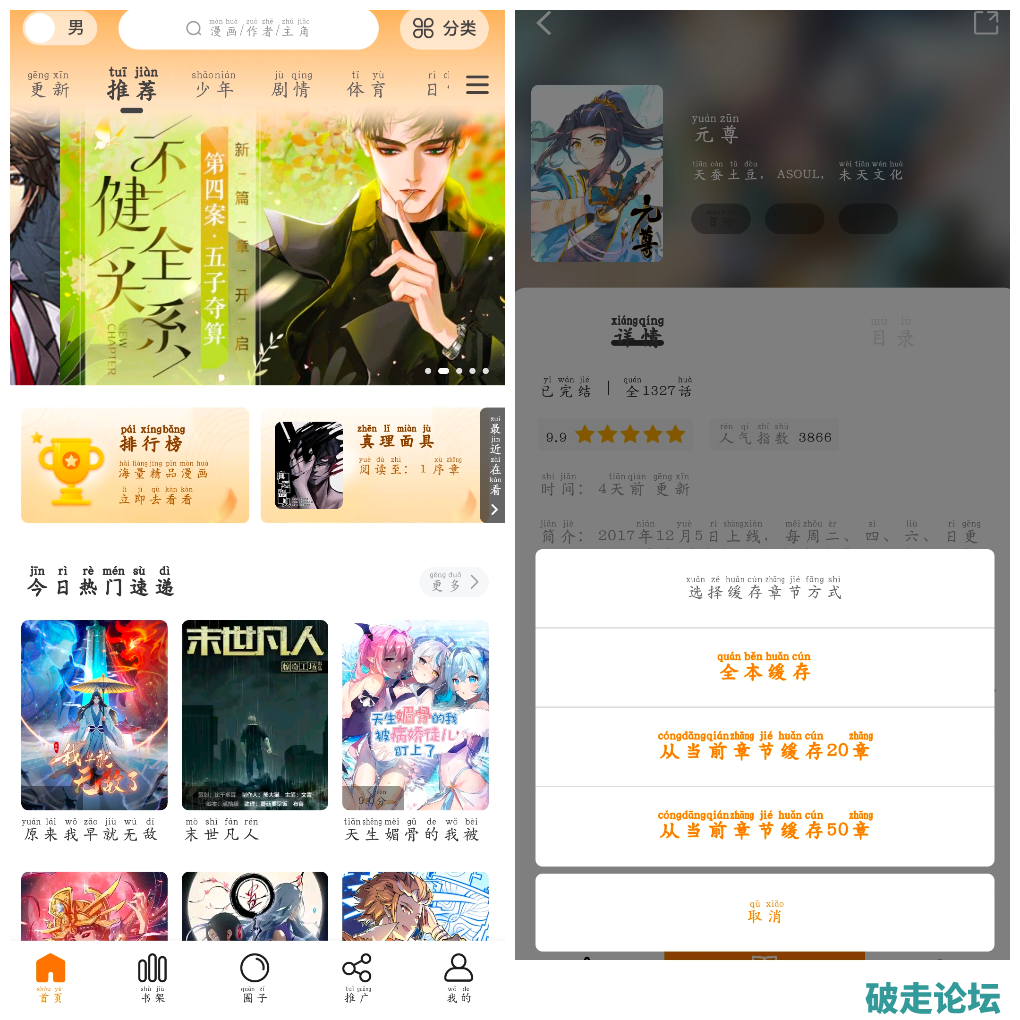Choose 从当前章节缓存20章
Viewport: 1020px width, 1020px height.
(764, 747)
